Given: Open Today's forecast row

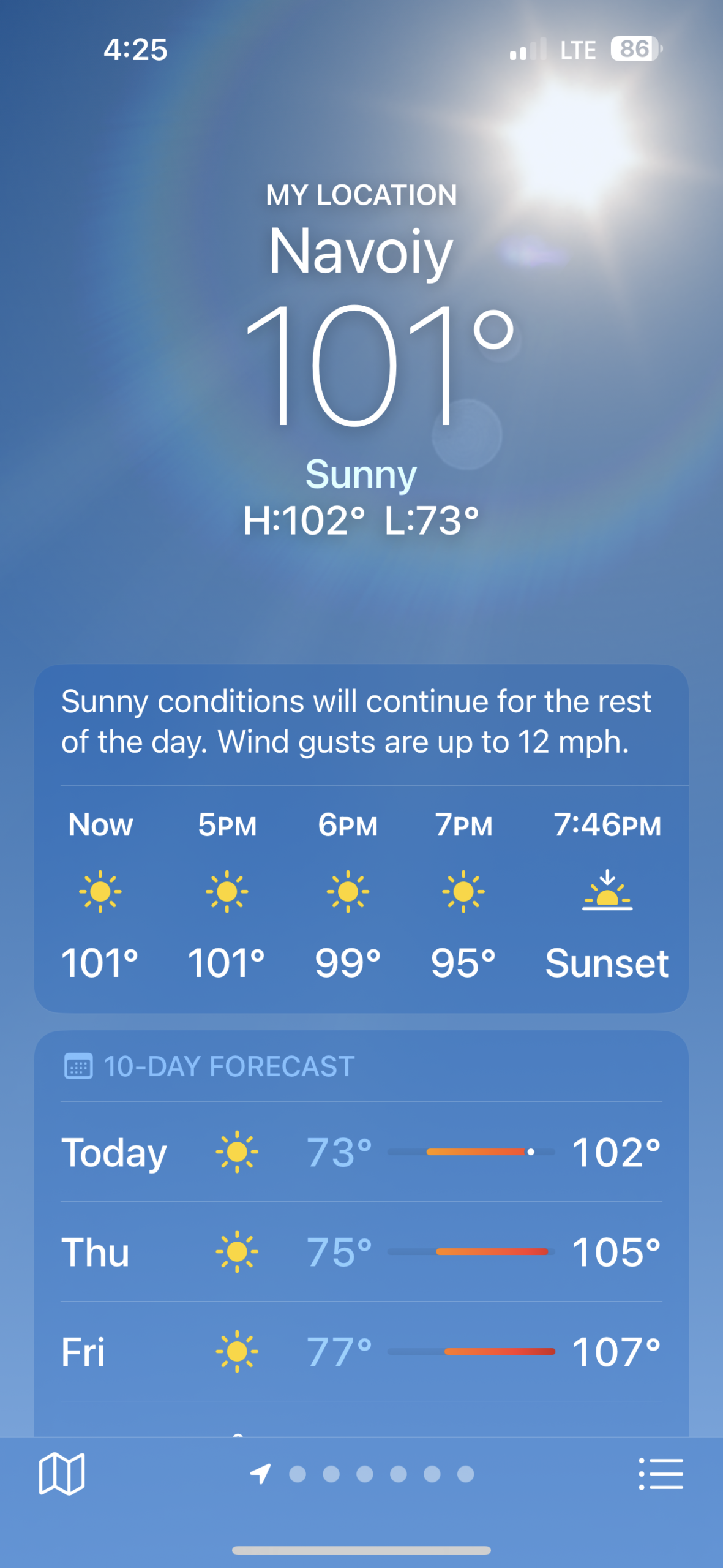Looking at the screenshot, I should [361, 1152].
